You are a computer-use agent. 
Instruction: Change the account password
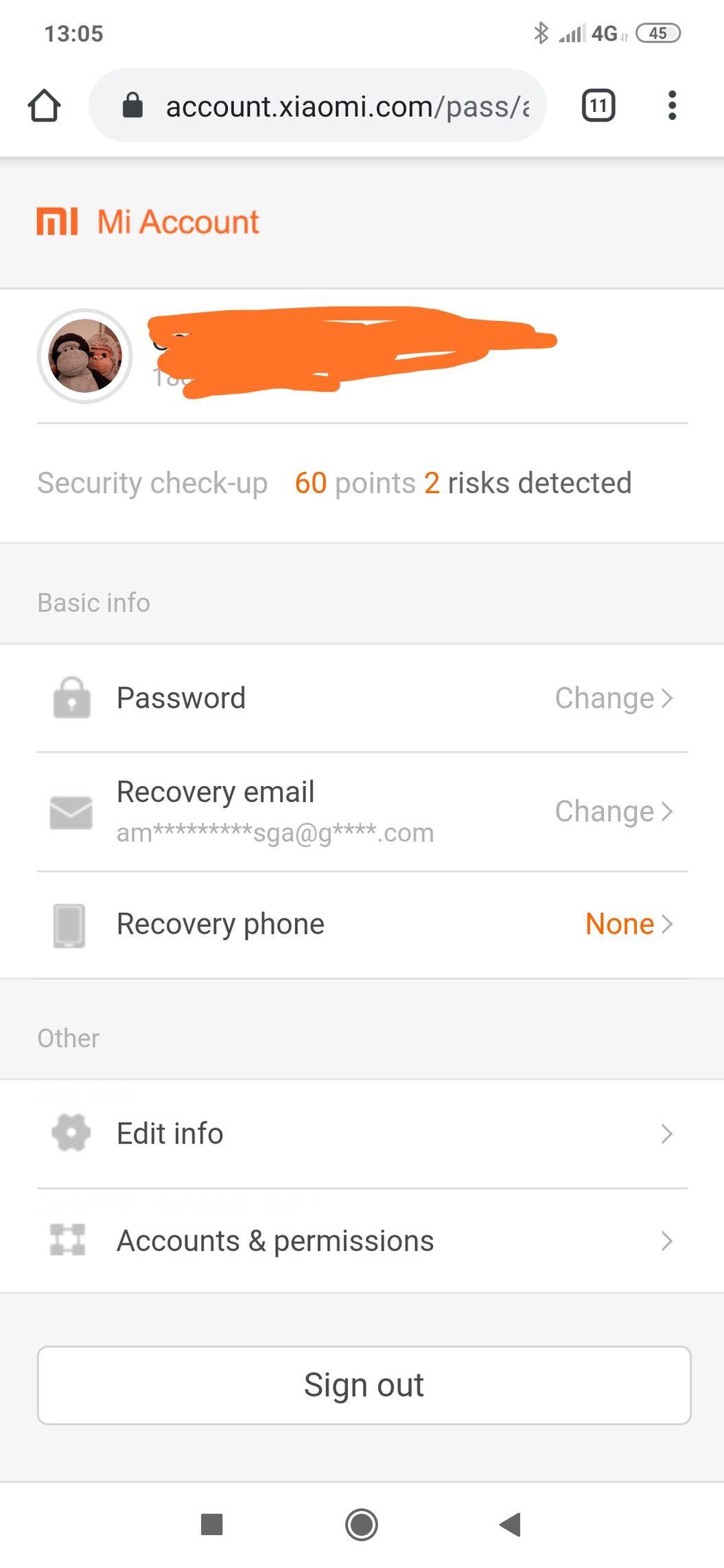(x=362, y=698)
